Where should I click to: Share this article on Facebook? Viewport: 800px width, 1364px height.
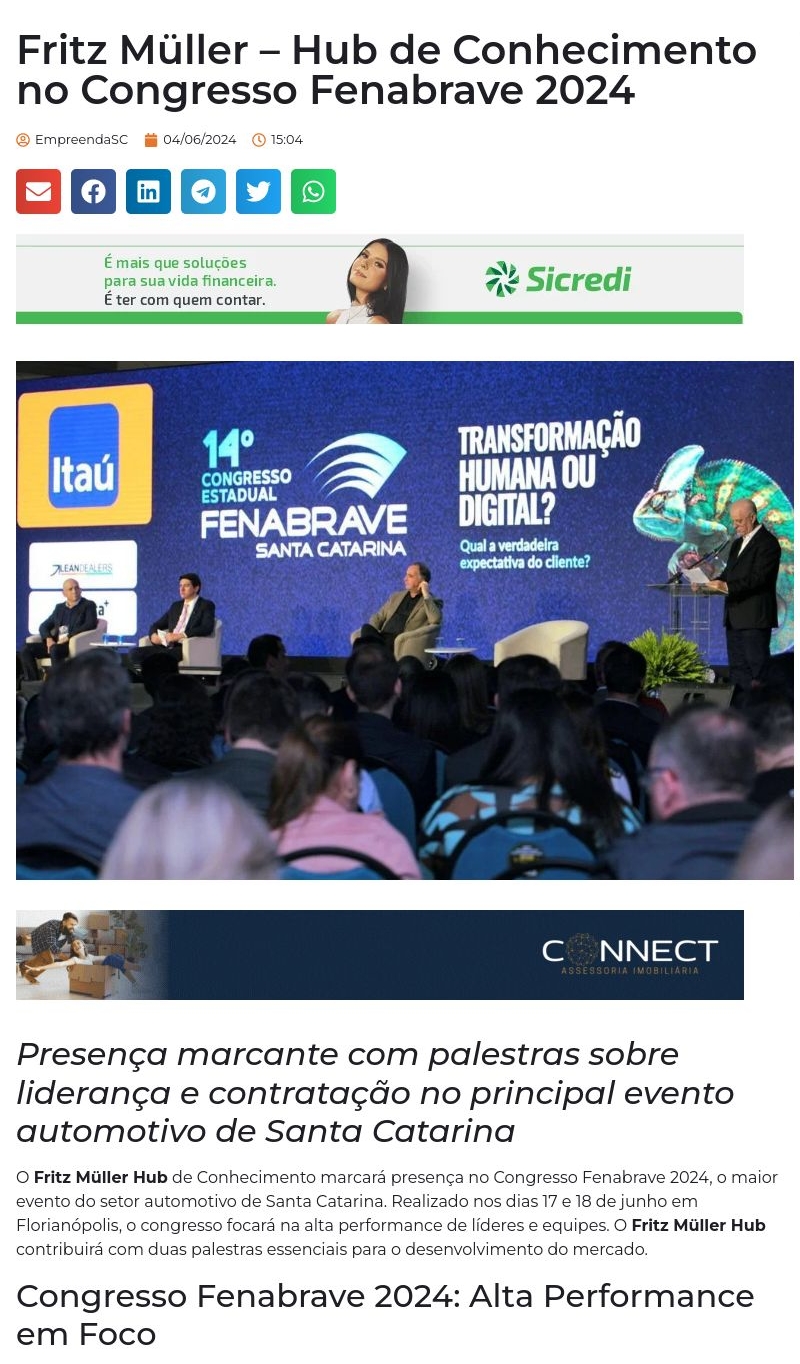93,191
